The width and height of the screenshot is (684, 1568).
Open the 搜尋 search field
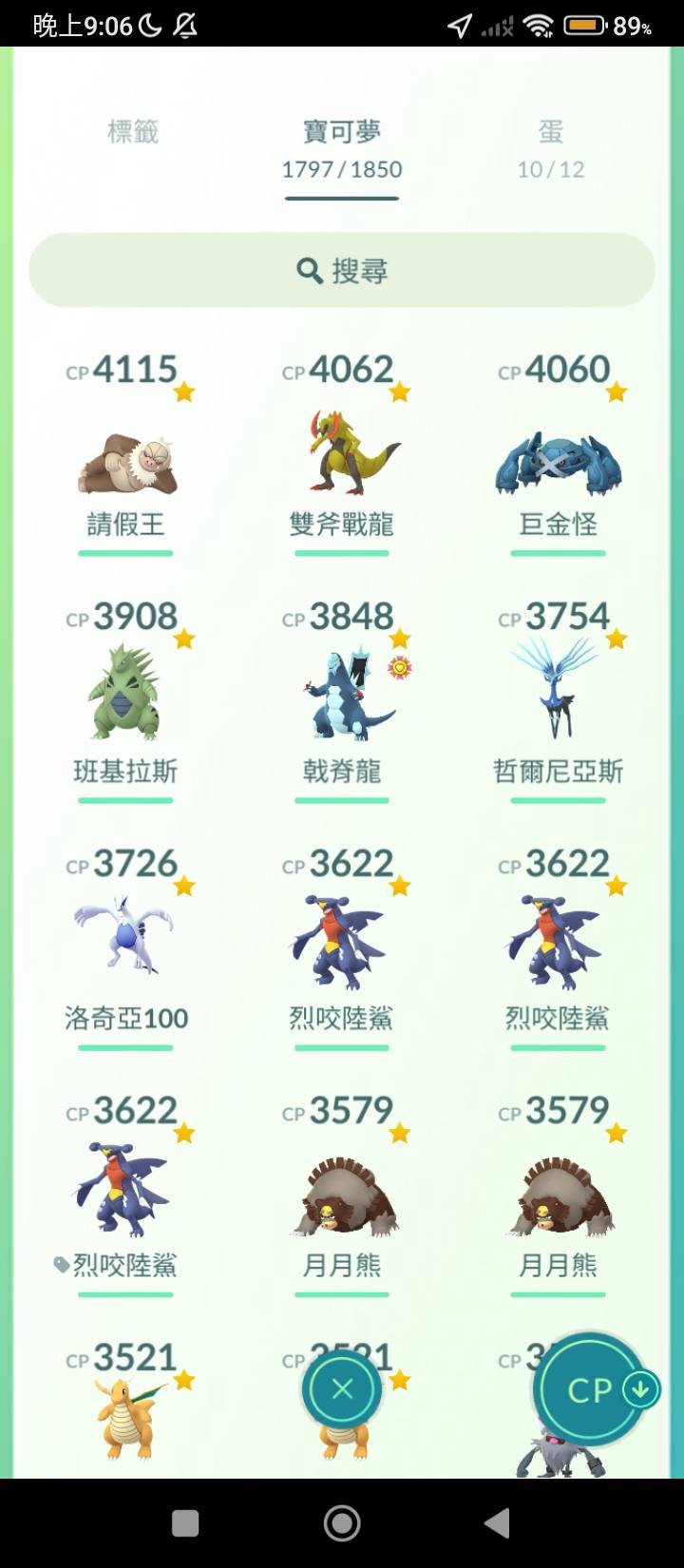342,271
